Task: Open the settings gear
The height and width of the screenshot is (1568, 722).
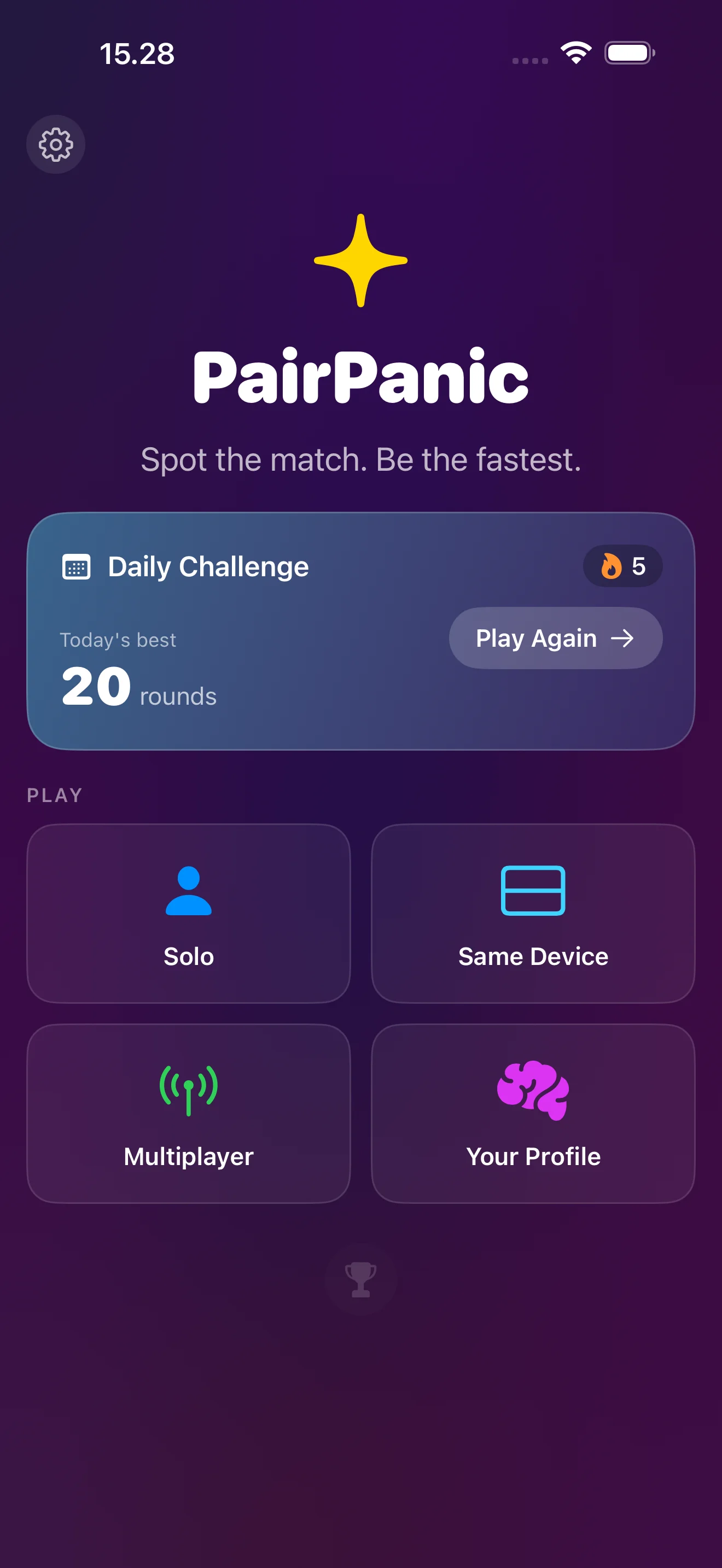Action: pyautogui.click(x=55, y=144)
